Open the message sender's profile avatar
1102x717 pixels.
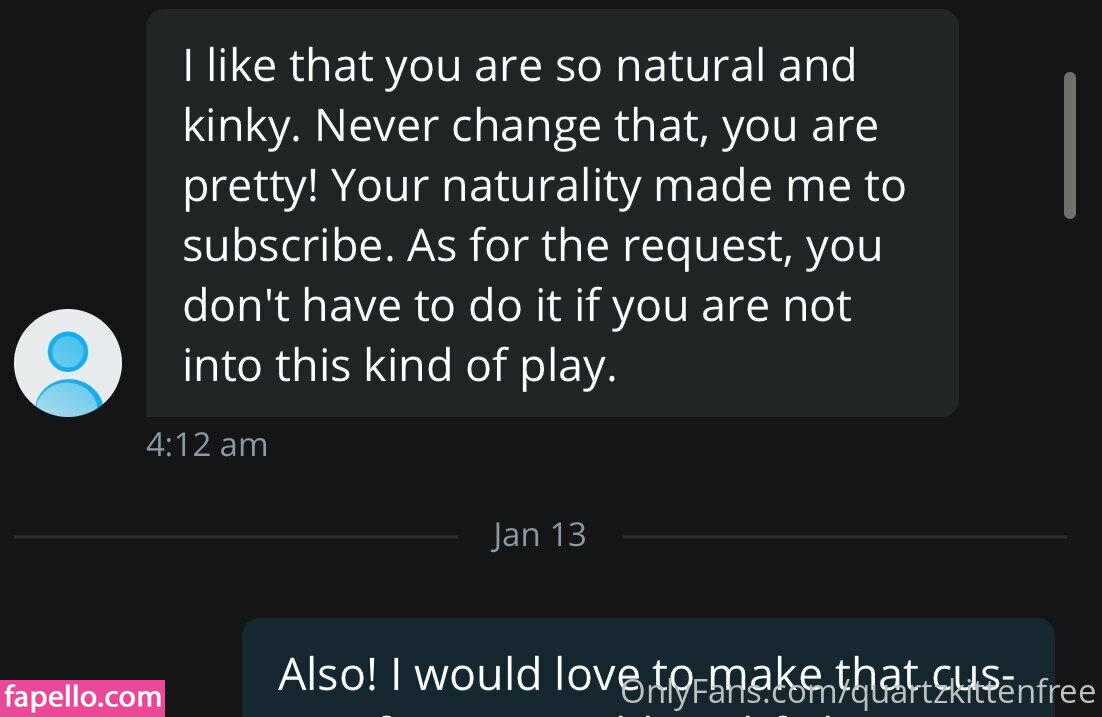[68, 362]
